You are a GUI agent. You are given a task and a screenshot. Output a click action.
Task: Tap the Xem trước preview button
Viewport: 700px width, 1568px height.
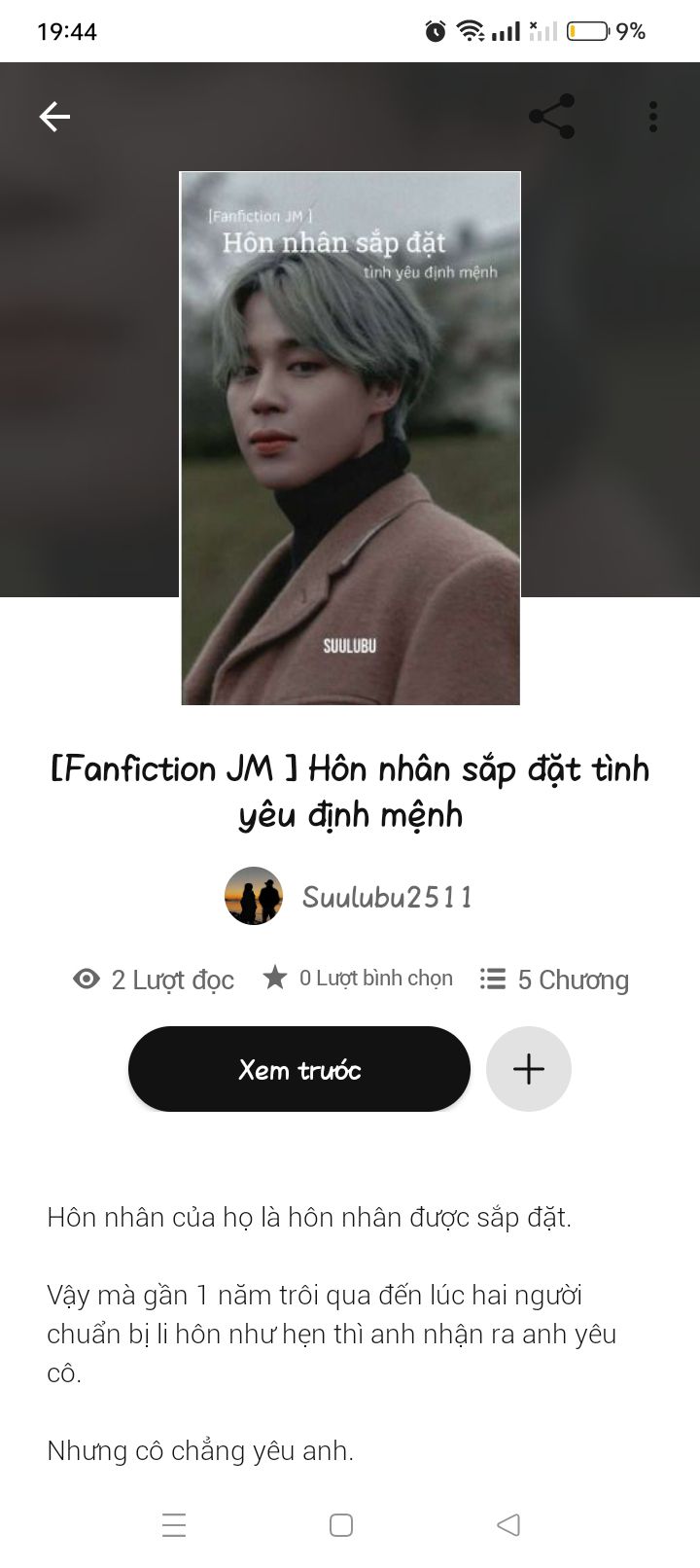299,1069
